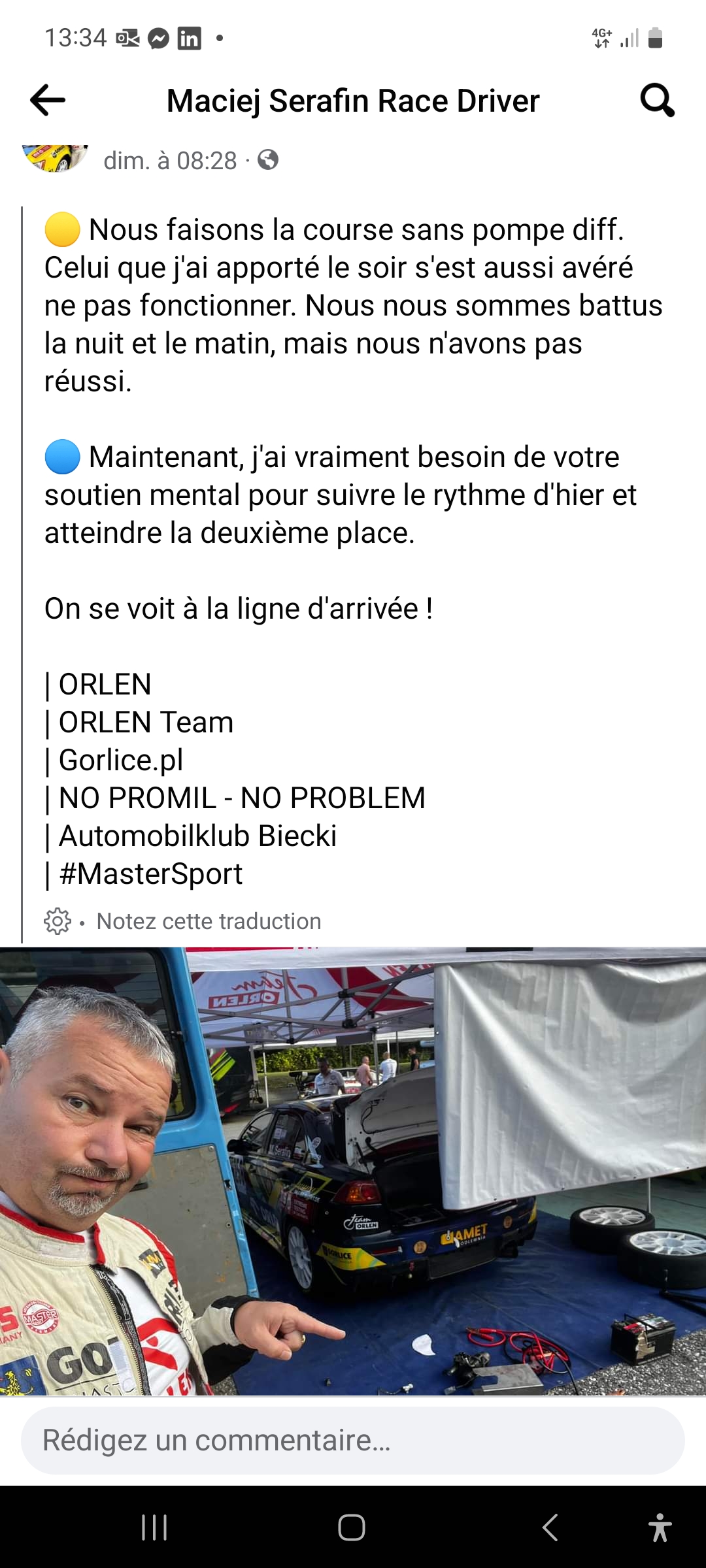Screen dimensions: 706x1568
Task: Tap the notification dot next to LinkedIn
Action: (218, 37)
